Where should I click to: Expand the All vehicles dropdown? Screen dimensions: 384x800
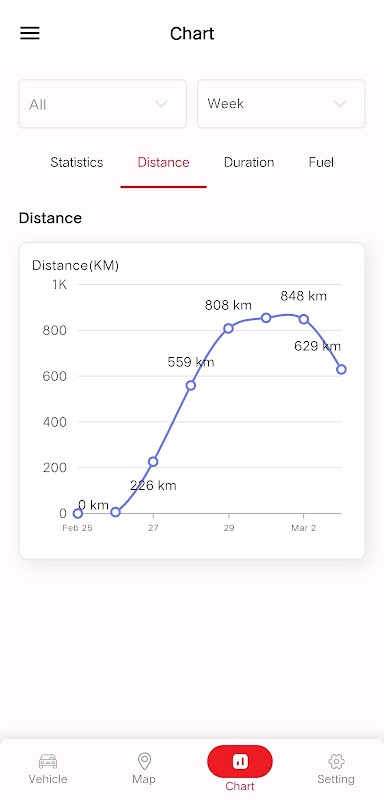coord(103,104)
